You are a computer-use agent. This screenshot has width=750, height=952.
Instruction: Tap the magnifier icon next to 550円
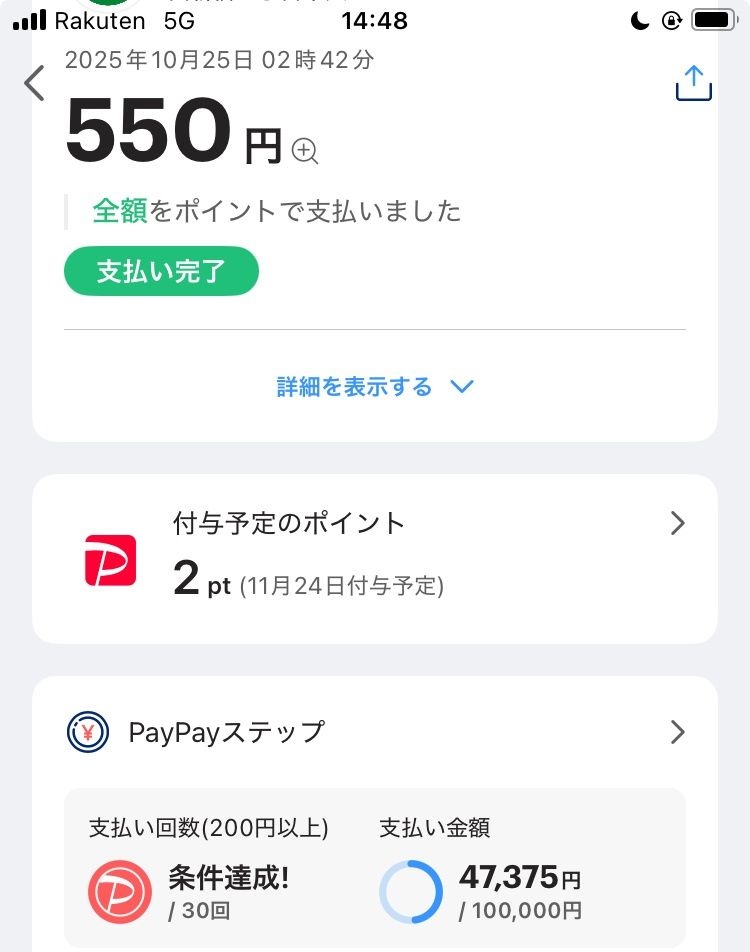pyautogui.click(x=305, y=151)
